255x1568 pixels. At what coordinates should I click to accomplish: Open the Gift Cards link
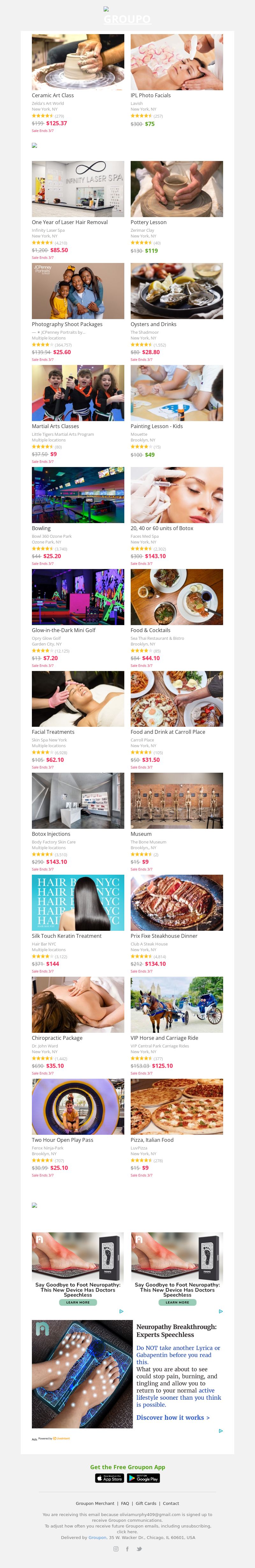click(146, 1504)
